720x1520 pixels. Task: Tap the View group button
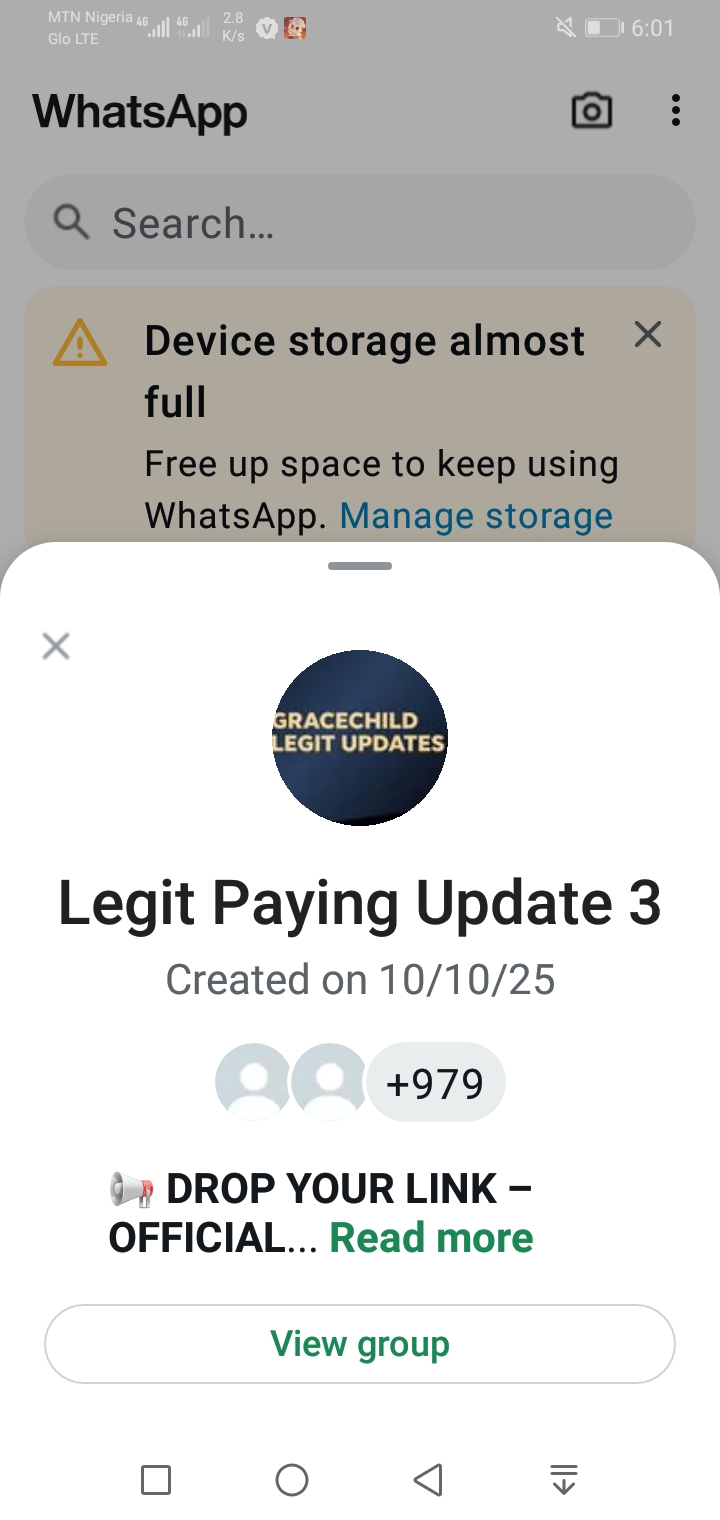tap(360, 1344)
